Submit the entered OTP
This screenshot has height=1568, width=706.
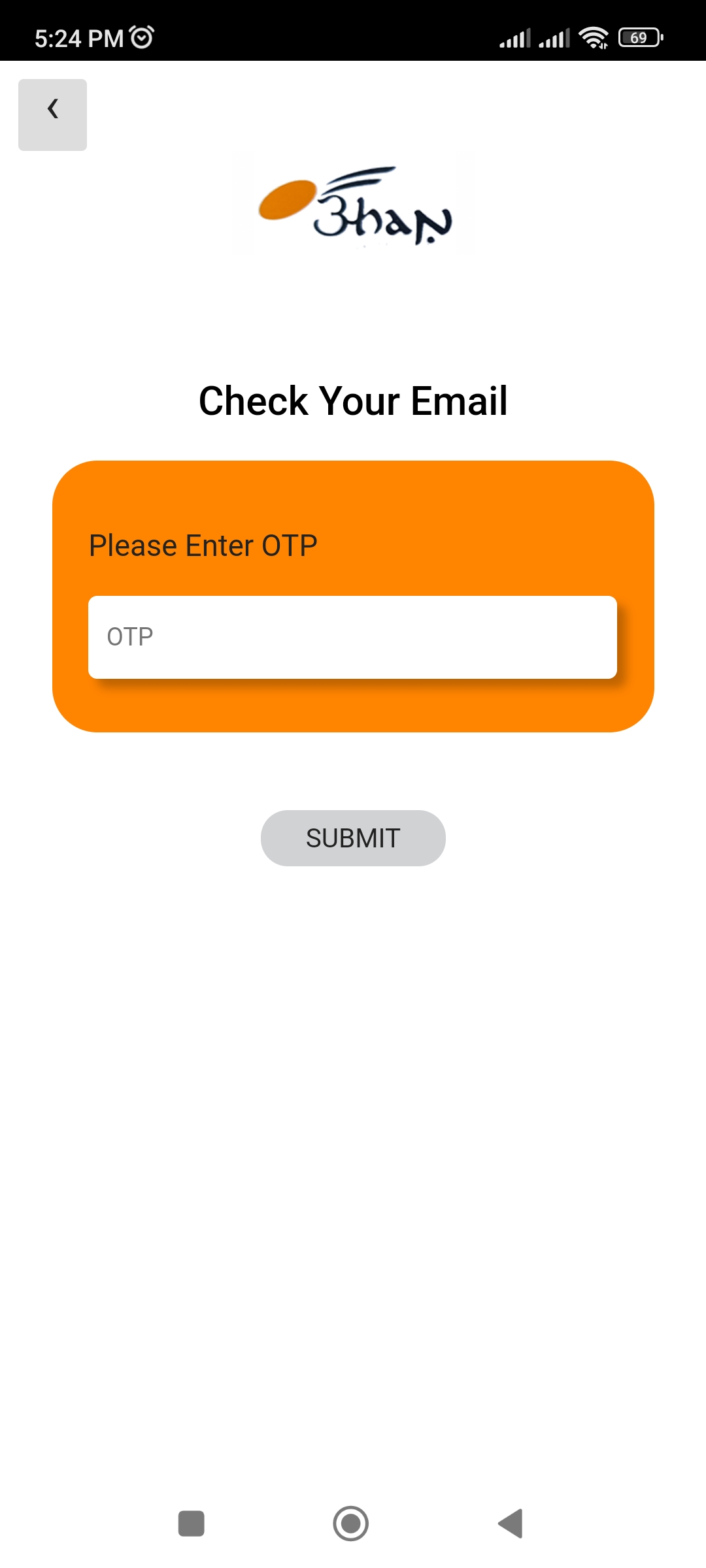[353, 838]
